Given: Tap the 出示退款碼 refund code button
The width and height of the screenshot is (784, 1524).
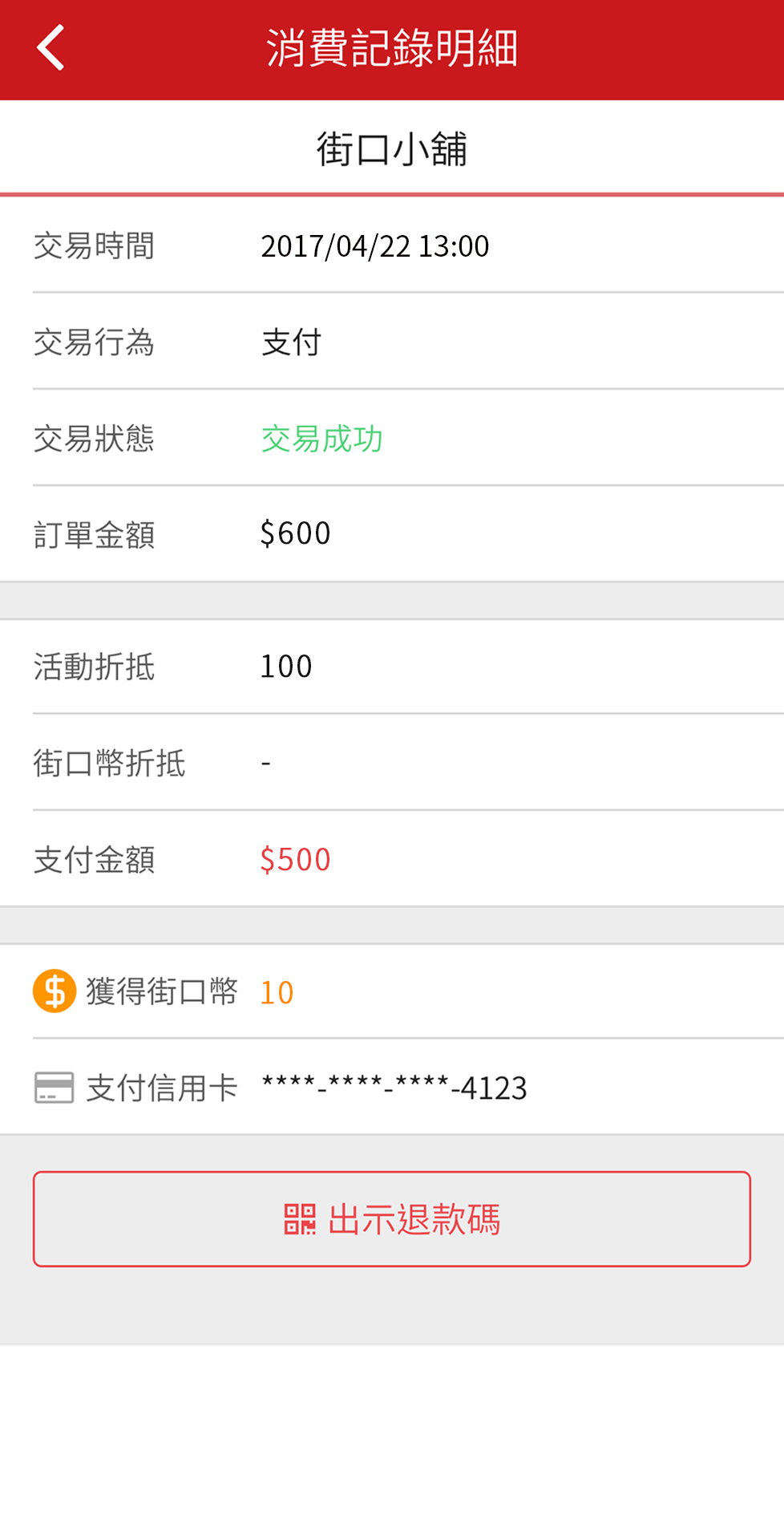Looking at the screenshot, I should 392,1218.
